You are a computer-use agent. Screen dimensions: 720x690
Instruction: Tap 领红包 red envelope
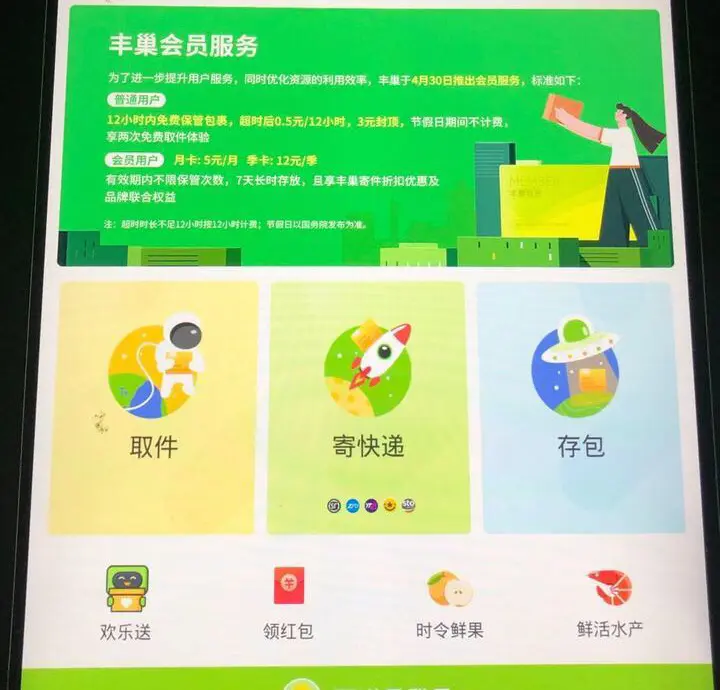(289, 600)
